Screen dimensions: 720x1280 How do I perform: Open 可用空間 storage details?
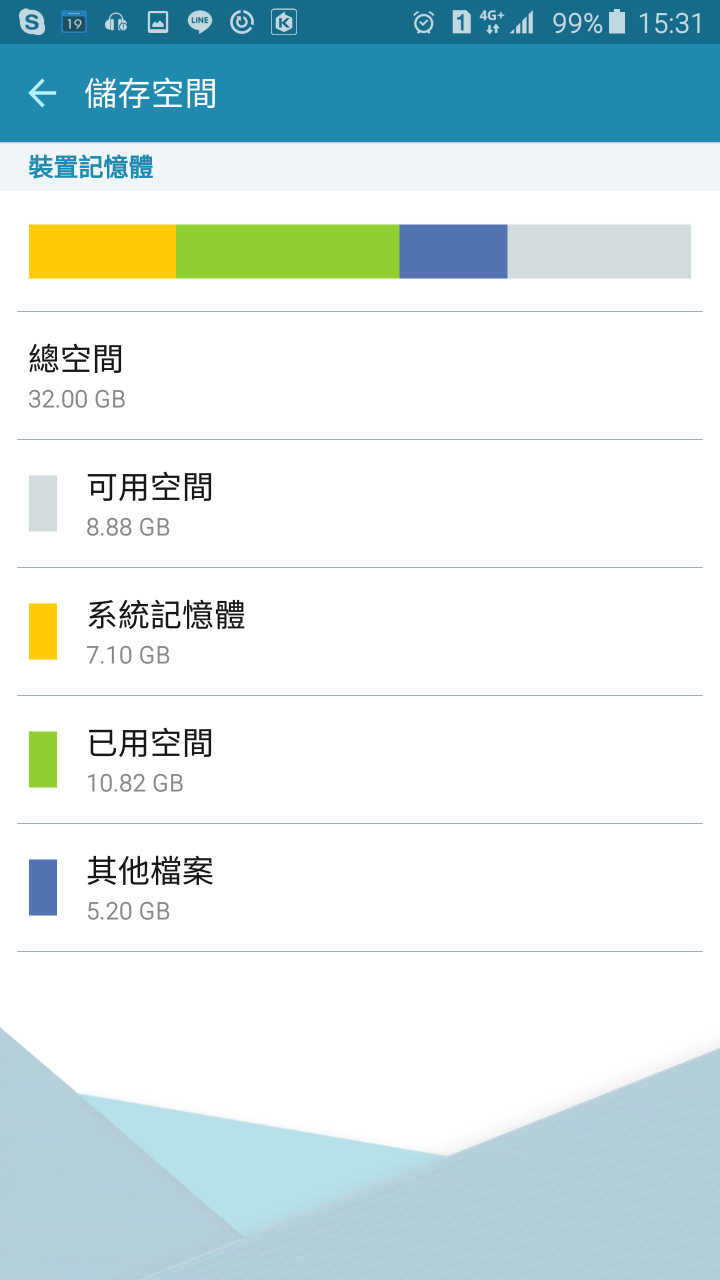[x=360, y=504]
